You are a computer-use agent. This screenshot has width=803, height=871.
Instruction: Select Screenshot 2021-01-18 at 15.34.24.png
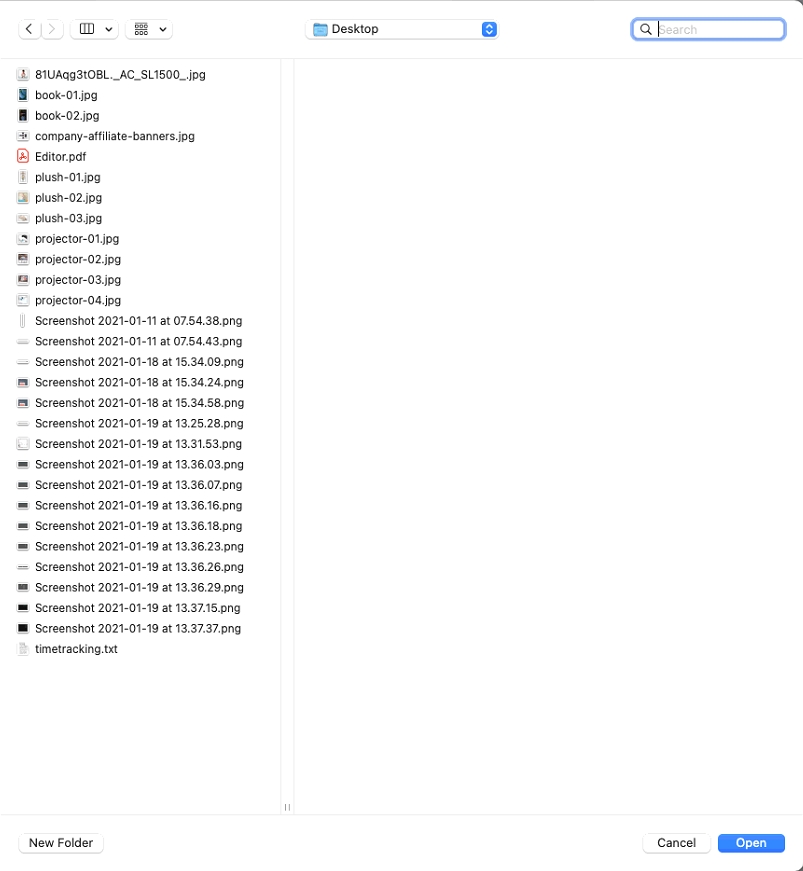point(139,383)
